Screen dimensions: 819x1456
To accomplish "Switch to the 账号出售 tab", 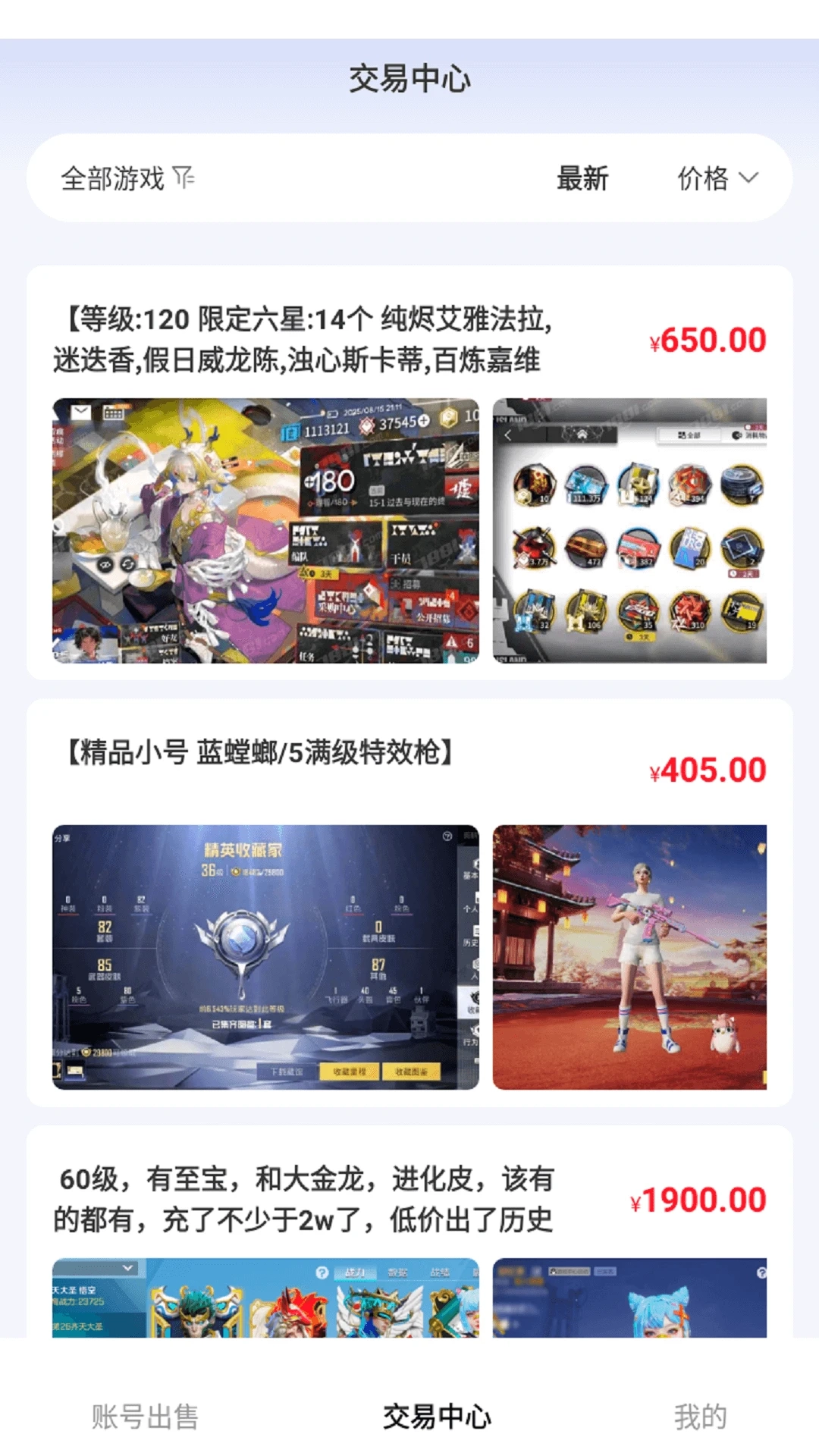I will point(145,1417).
